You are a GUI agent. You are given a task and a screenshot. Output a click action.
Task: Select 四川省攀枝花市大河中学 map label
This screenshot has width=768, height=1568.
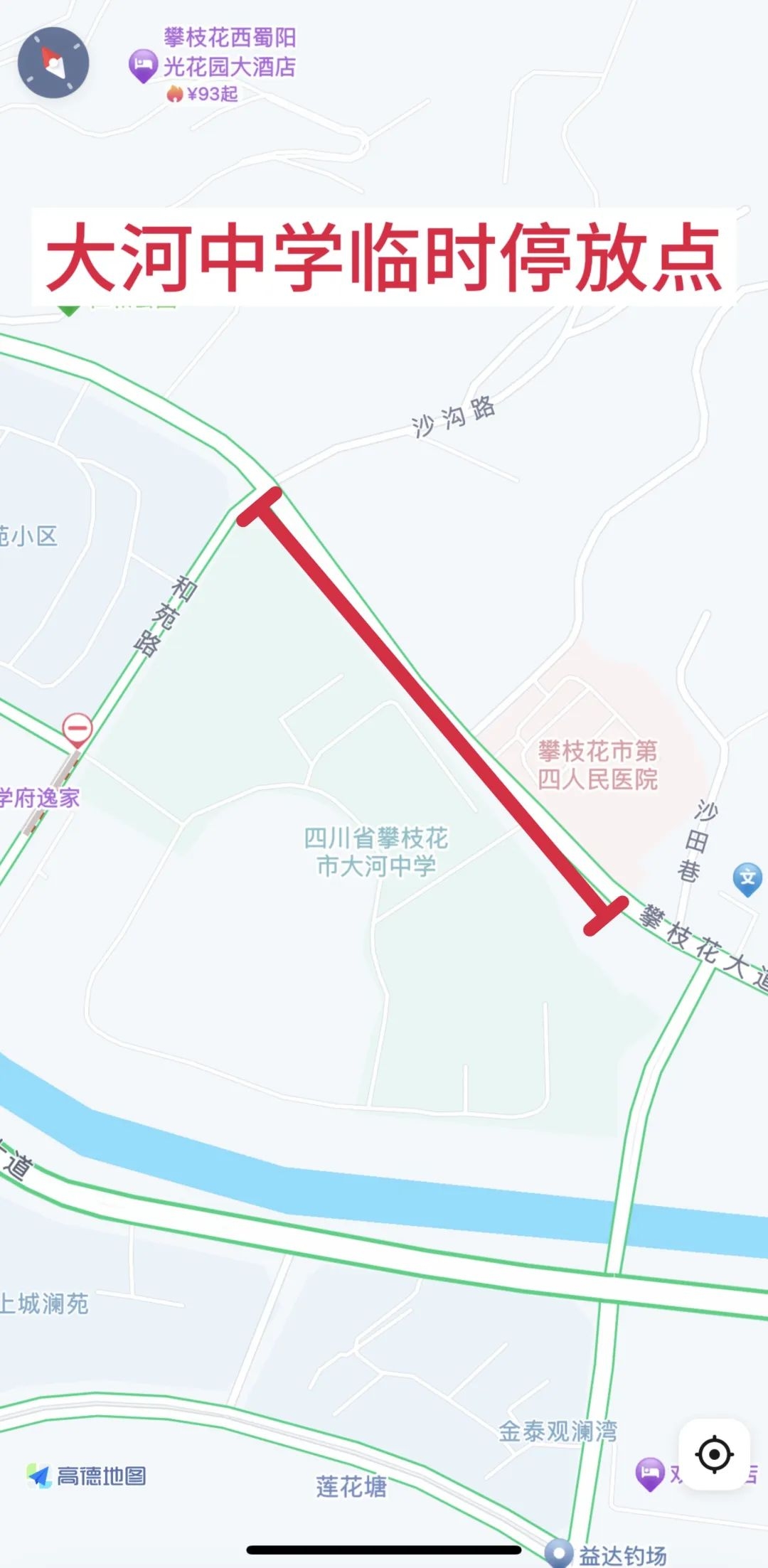[375, 852]
